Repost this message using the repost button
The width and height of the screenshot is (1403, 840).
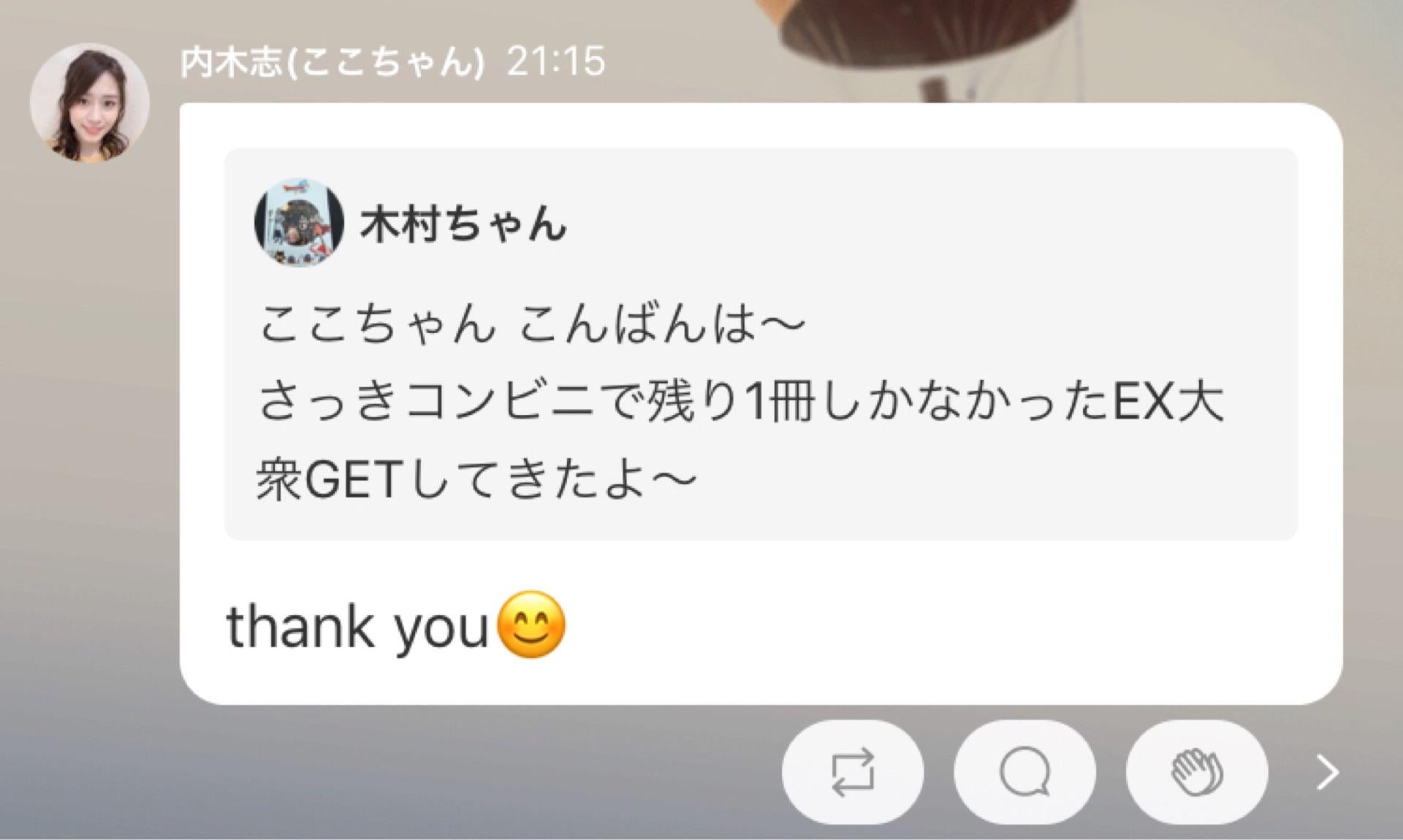[852, 771]
